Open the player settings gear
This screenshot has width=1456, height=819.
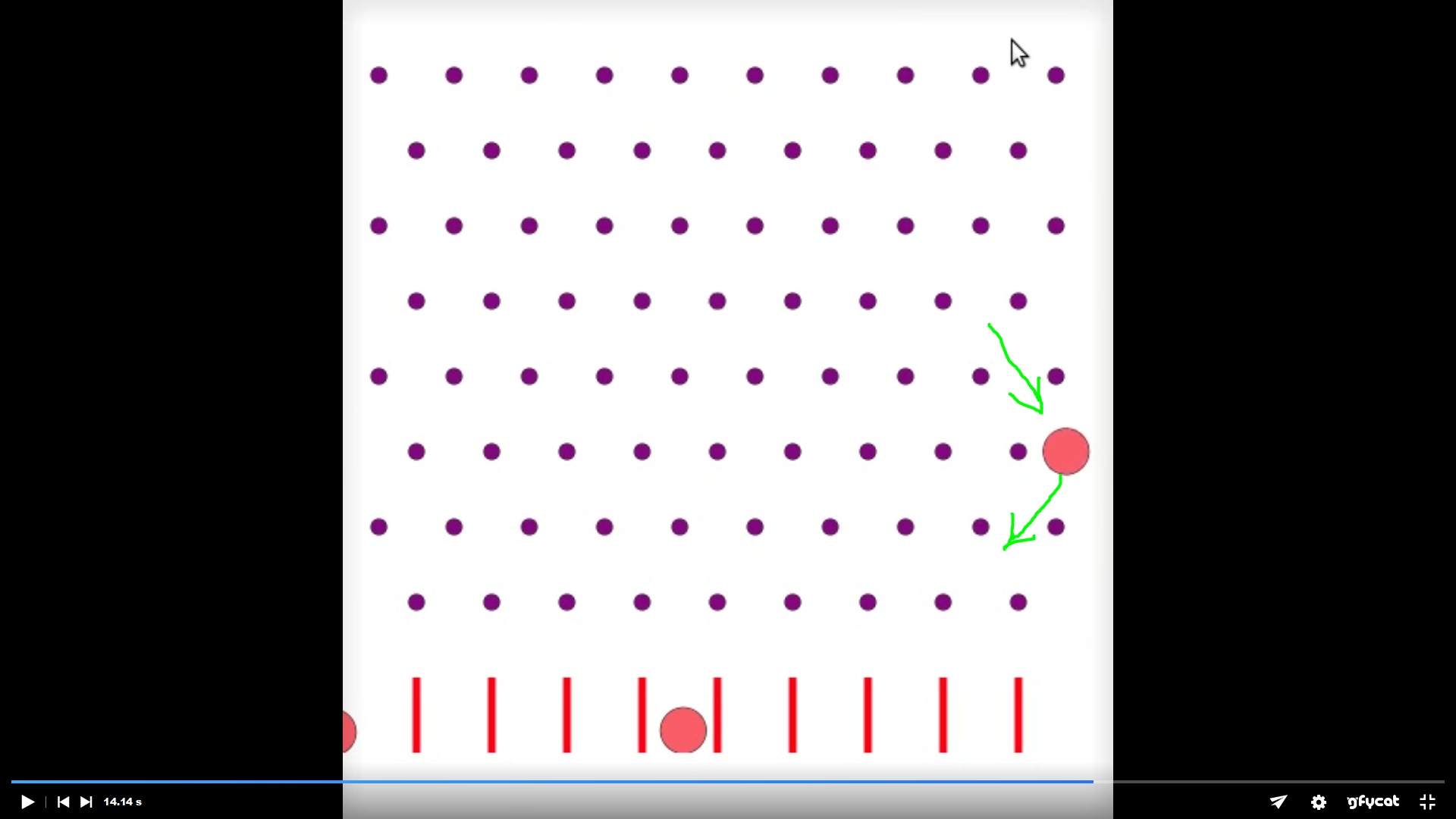pos(1319,802)
